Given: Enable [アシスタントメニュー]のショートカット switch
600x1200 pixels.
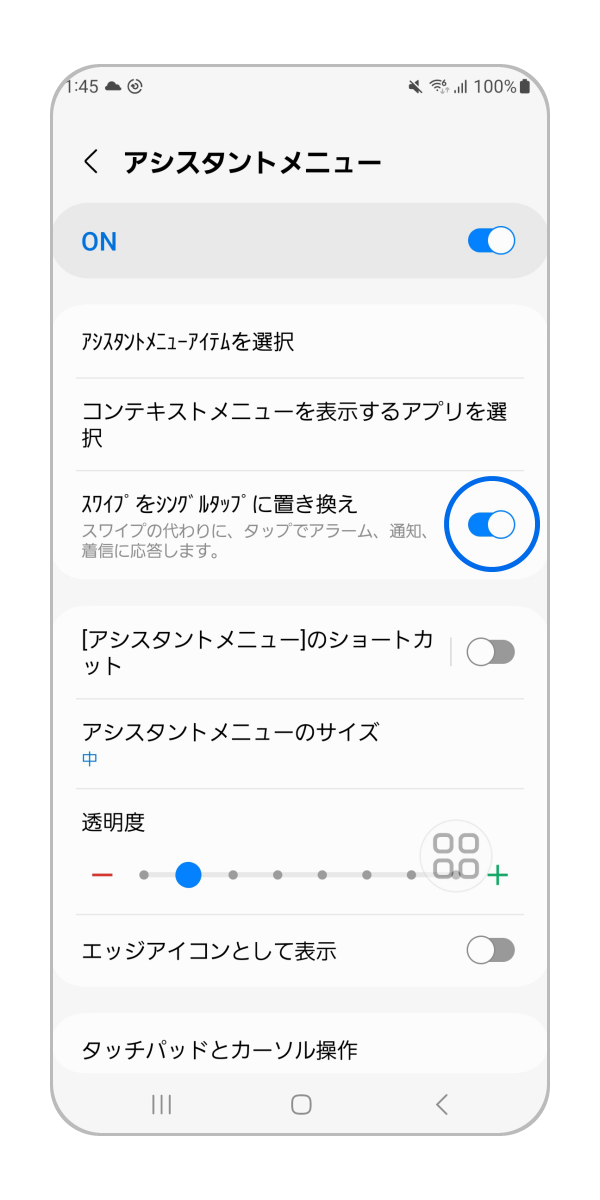Looking at the screenshot, I should click(x=491, y=652).
